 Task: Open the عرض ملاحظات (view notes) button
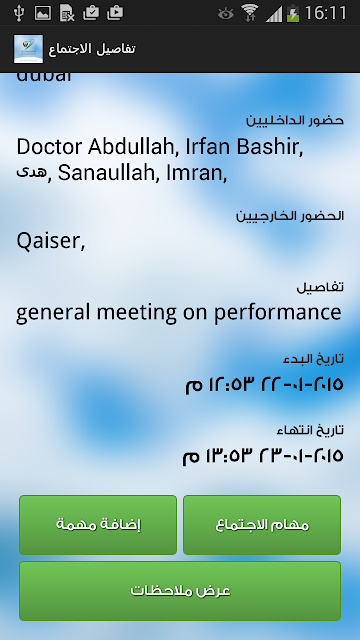[180, 591]
